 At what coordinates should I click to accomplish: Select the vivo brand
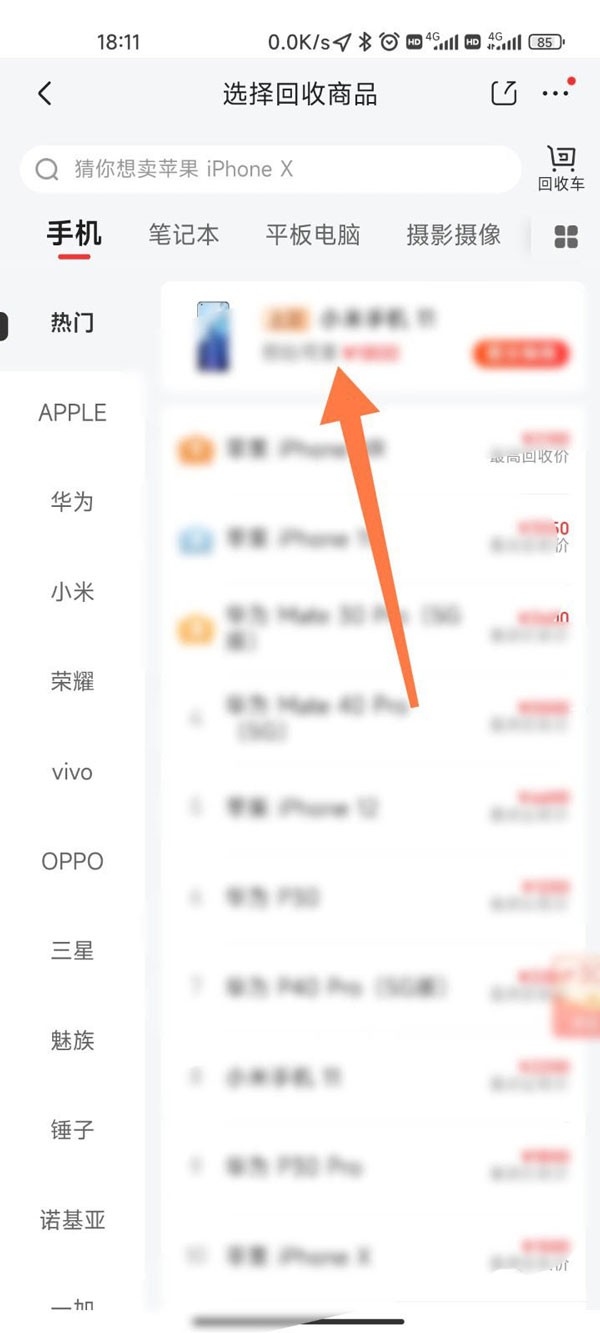point(72,771)
